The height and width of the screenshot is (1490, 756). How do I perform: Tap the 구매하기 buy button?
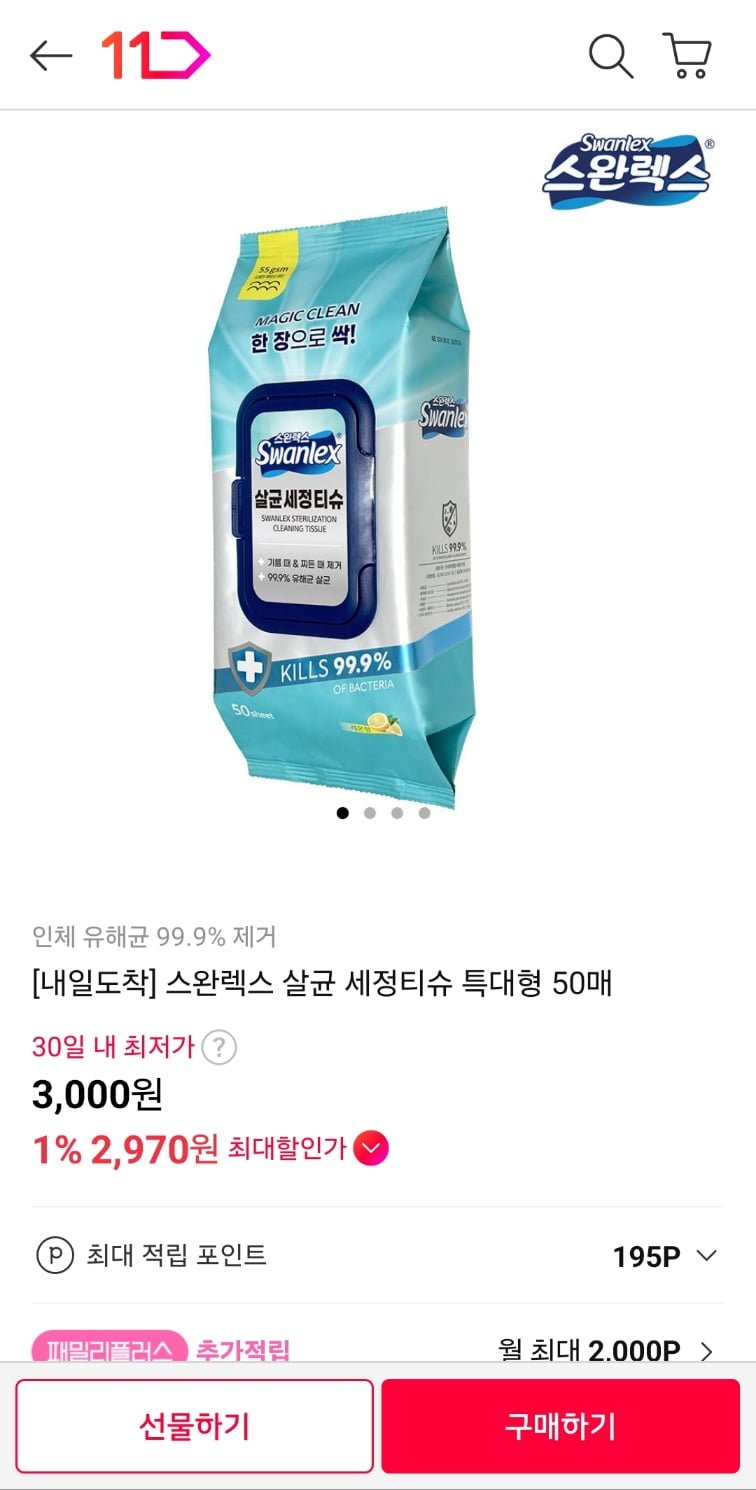(x=560, y=1426)
